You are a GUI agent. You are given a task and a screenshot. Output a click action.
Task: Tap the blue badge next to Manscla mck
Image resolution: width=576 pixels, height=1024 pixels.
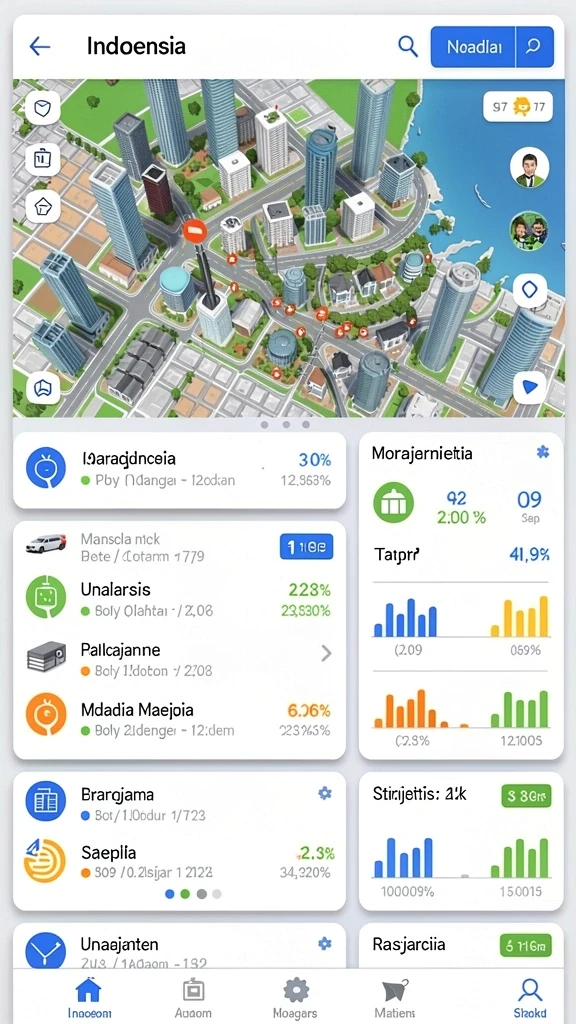click(x=306, y=546)
